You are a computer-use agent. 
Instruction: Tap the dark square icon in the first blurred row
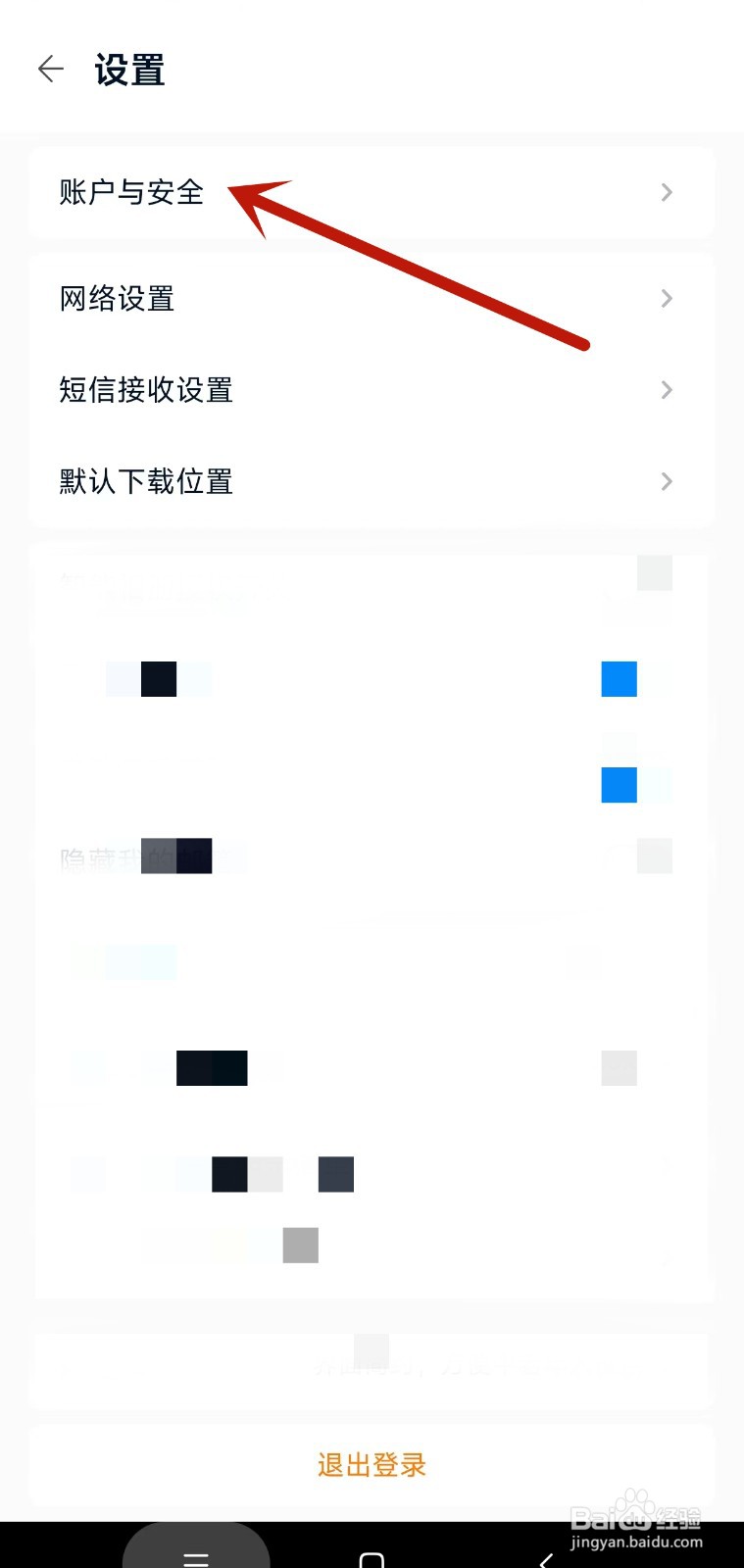point(160,678)
